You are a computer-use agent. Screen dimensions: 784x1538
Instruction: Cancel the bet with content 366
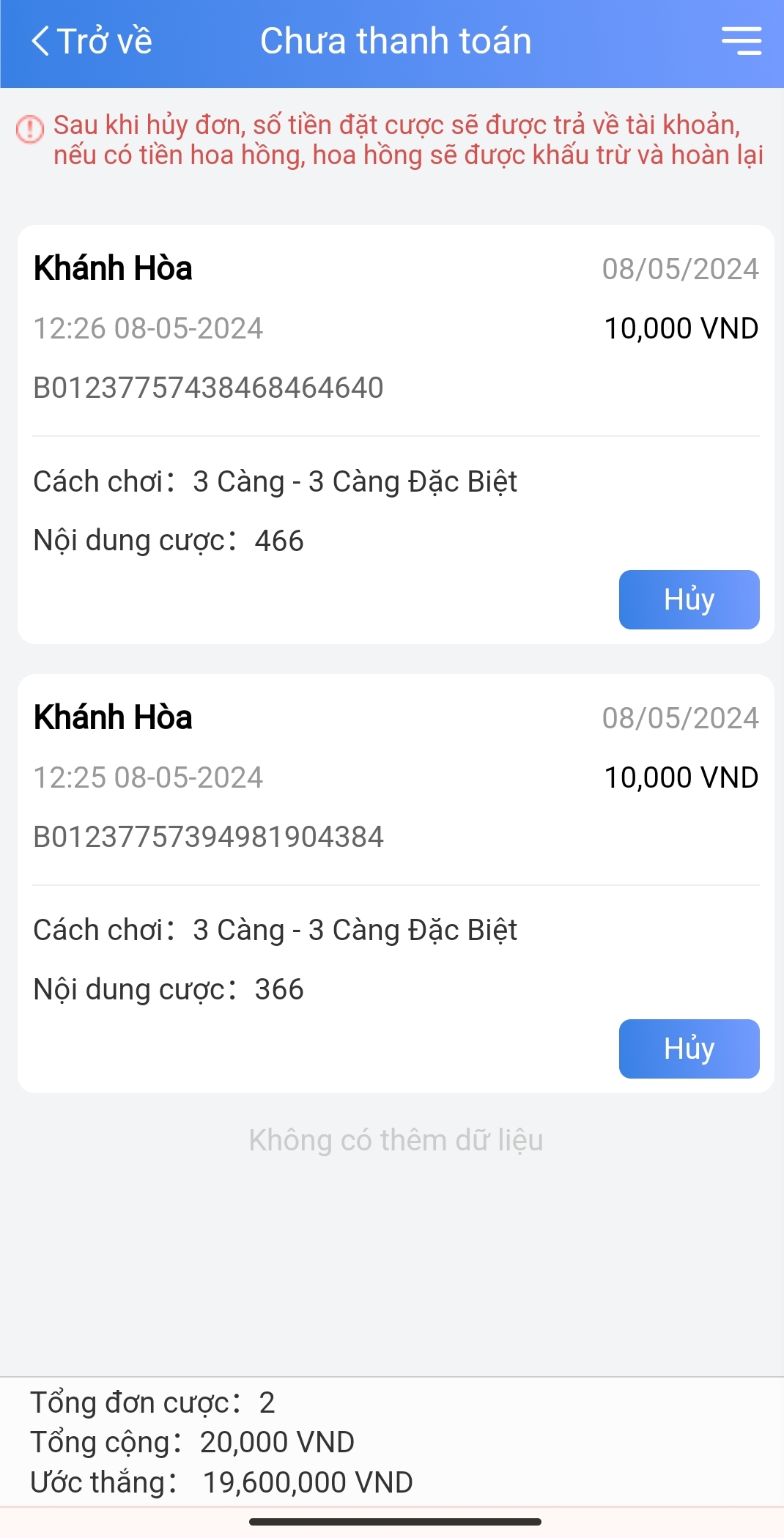(688, 1049)
